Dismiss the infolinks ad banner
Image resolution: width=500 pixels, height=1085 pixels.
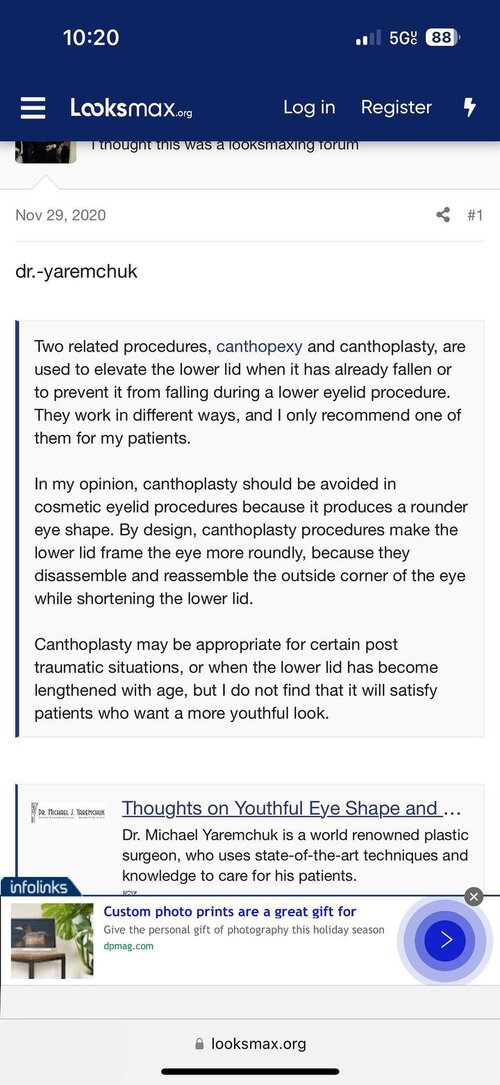click(x=473, y=897)
